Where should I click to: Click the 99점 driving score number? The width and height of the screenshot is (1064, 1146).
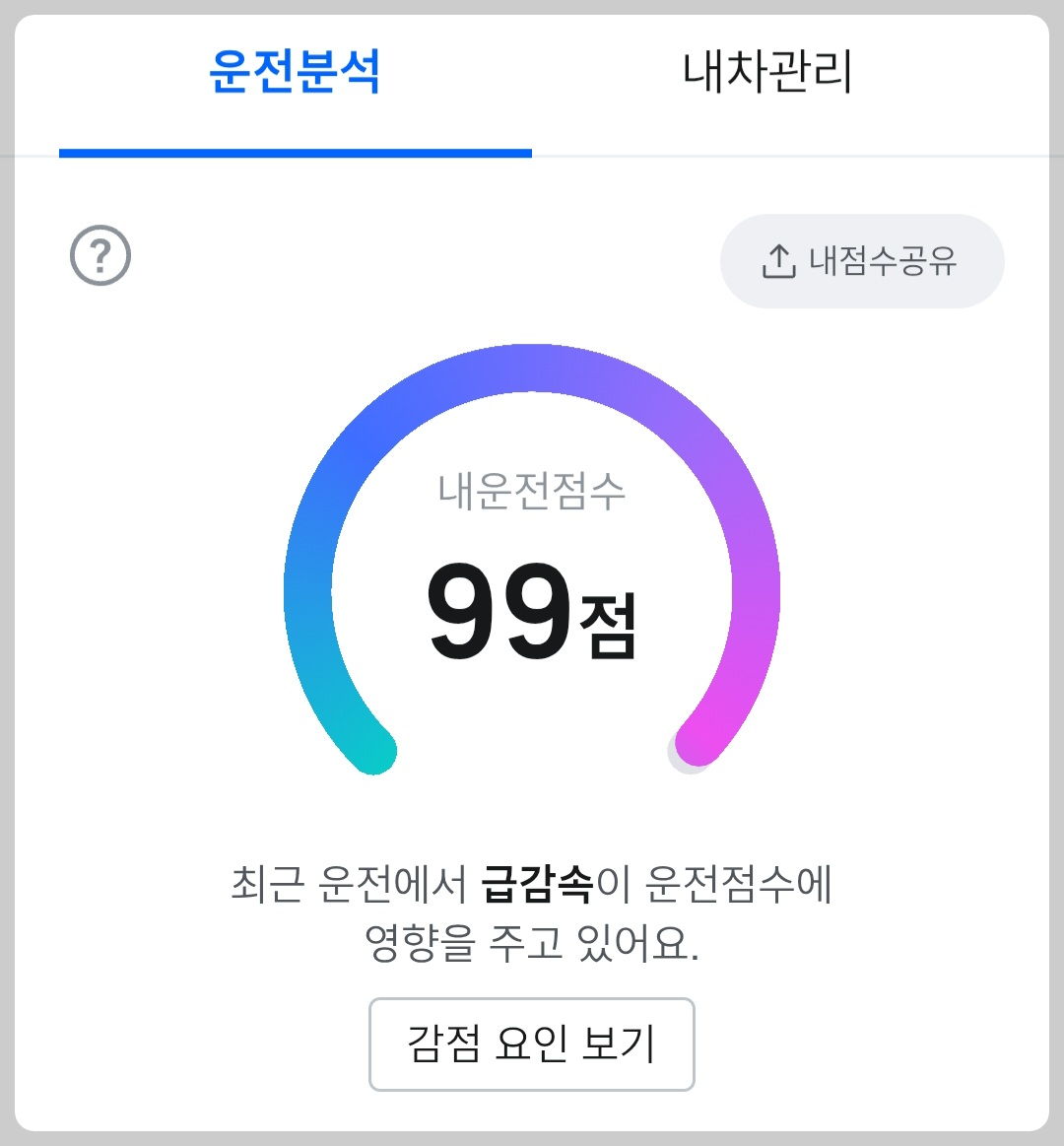point(532,611)
